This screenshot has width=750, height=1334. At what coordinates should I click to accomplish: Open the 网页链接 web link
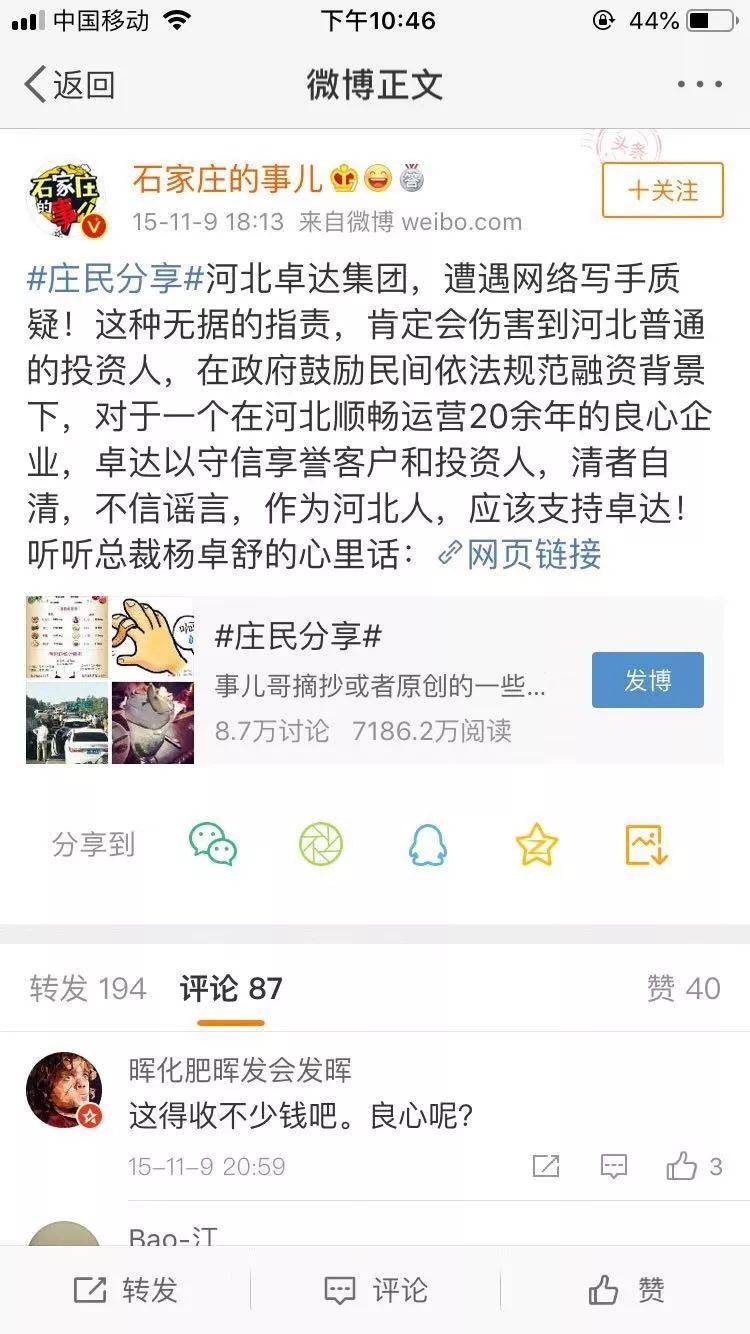click(521, 553)
